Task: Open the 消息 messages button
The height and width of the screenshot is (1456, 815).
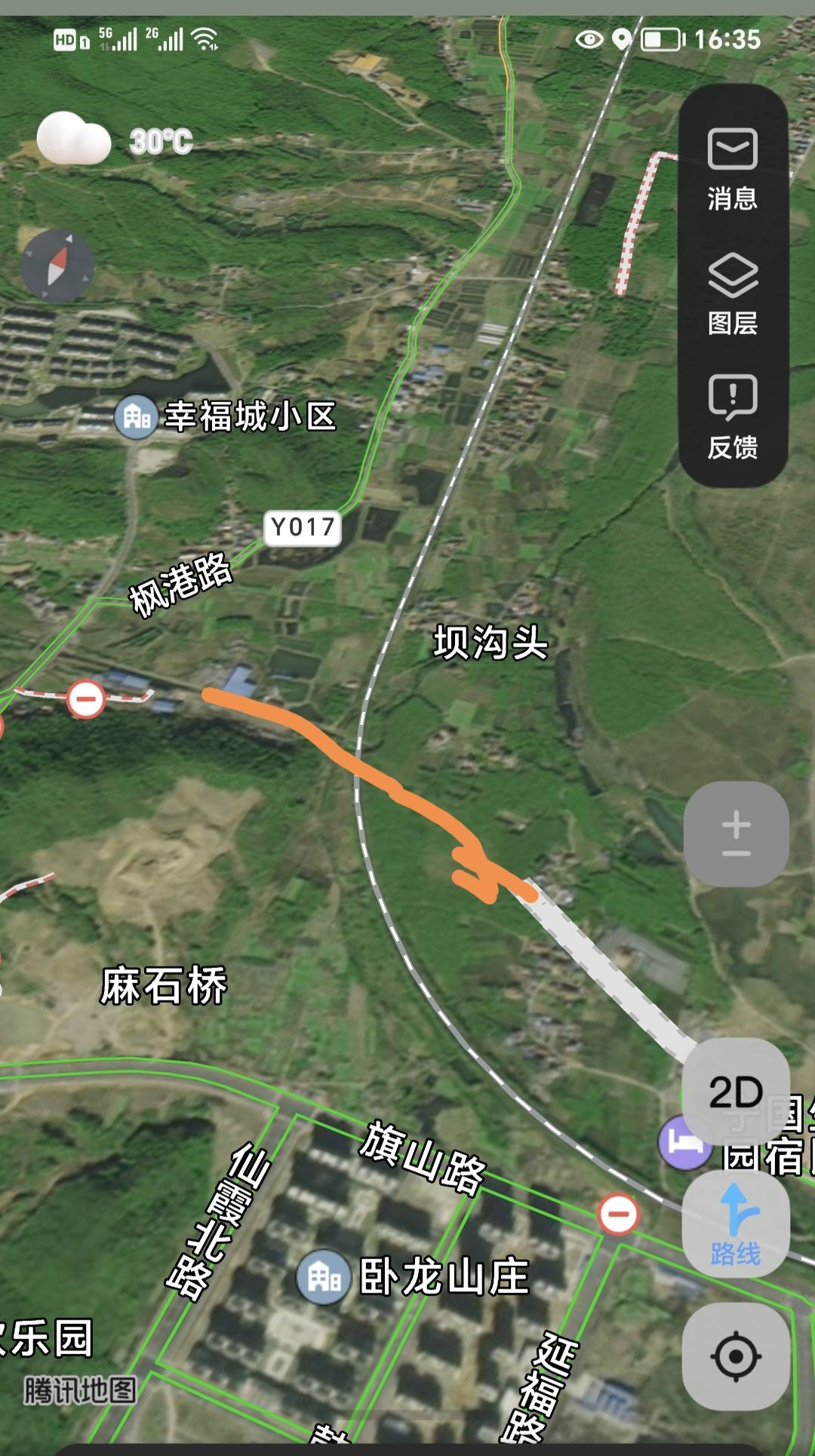Action: click(x=732, y=169)
